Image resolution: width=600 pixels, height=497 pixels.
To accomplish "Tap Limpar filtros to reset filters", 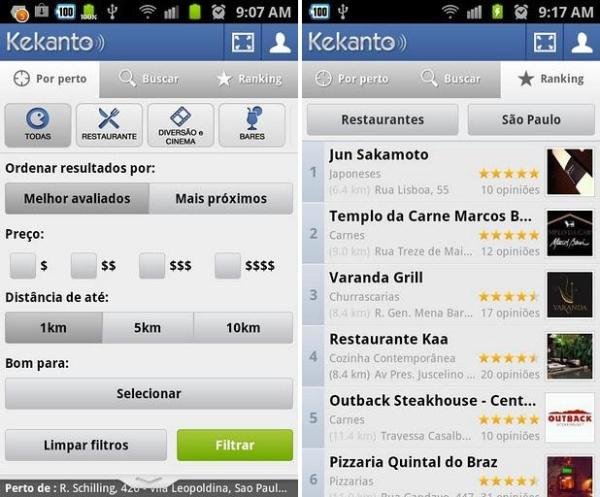I will [x=86, y=445].
